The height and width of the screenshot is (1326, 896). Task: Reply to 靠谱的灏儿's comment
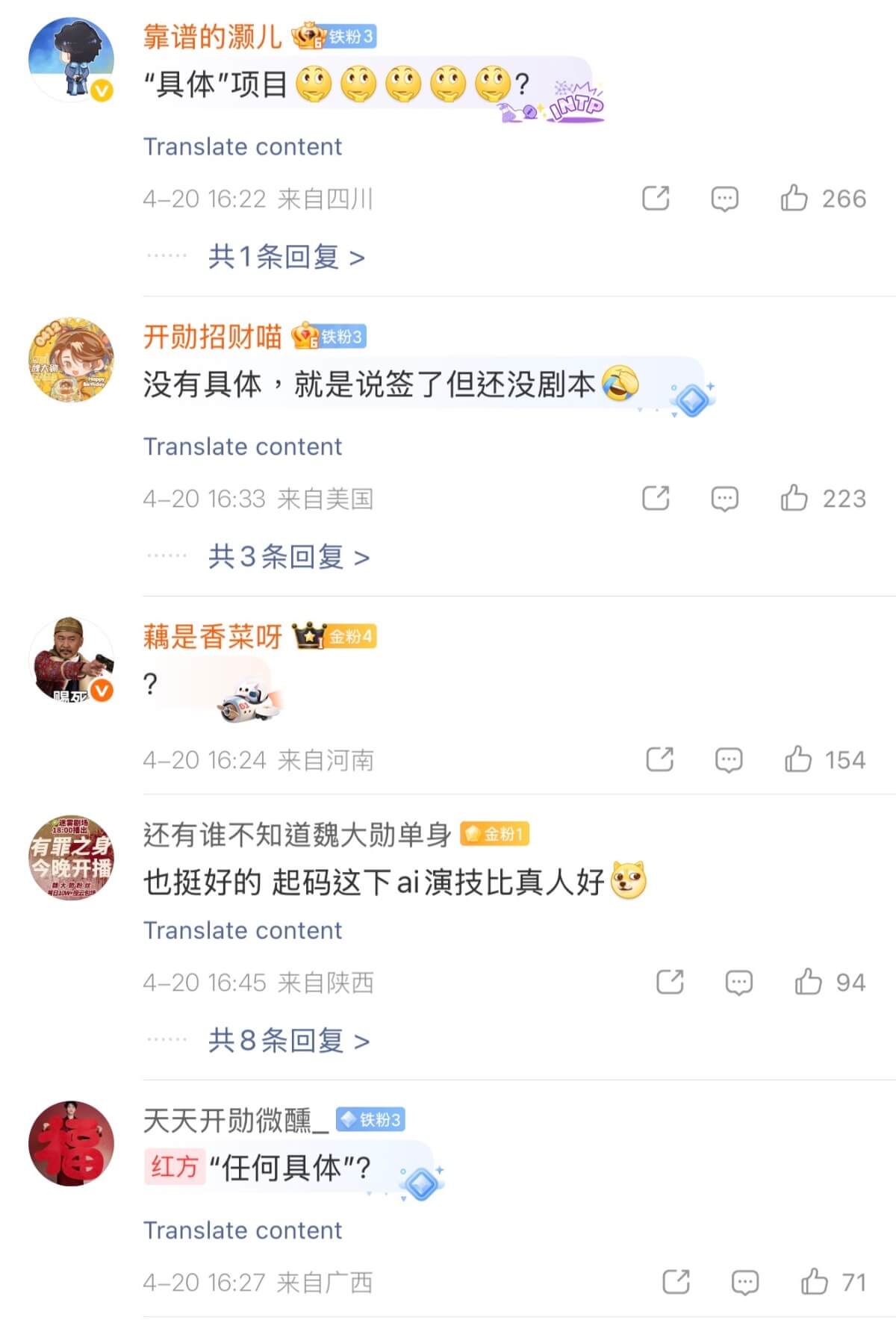(724, 199)
